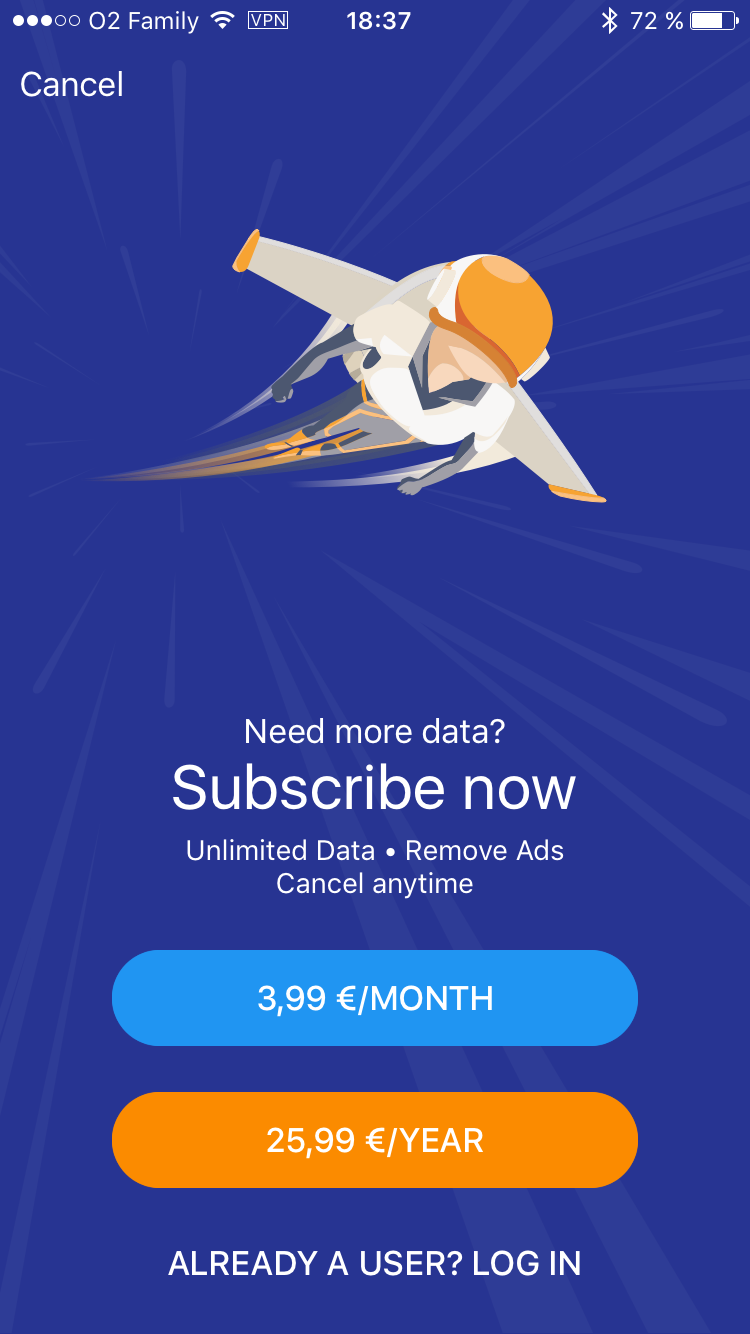Tap Cancel to dismiss the subscription screen
This screenshot has height=1334, width=750.
[72, 85]
